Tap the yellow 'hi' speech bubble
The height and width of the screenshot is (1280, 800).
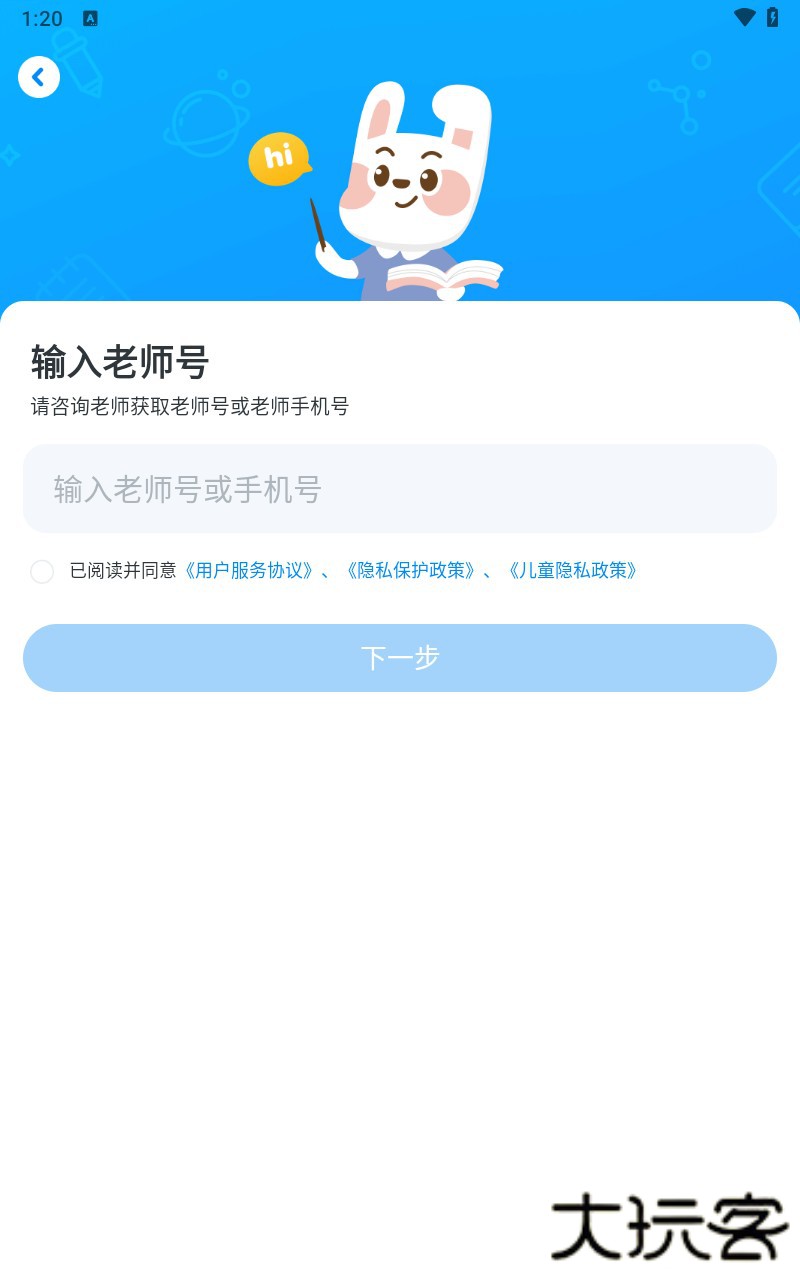[x=279, y=158]
